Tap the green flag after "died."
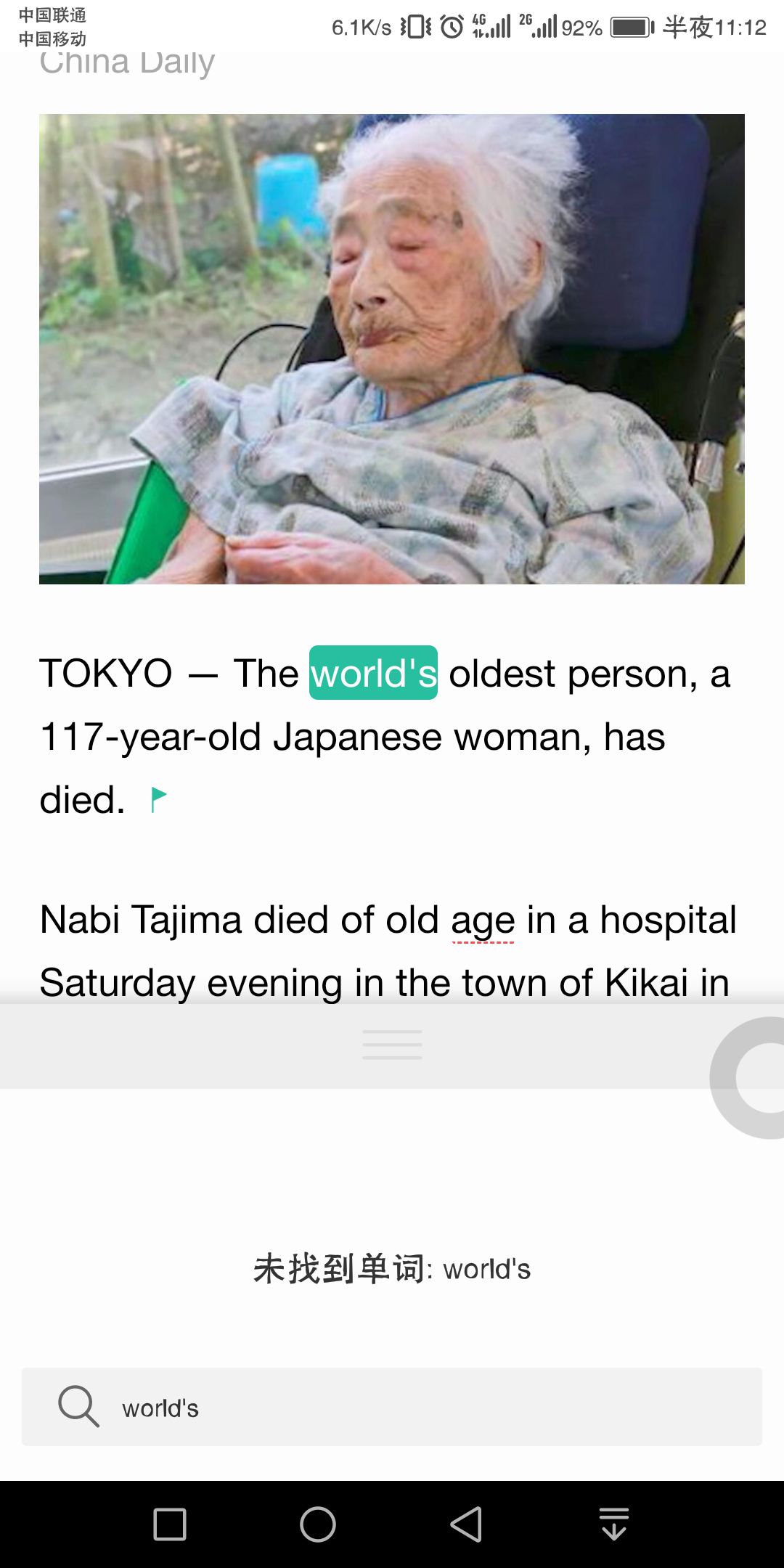Screen dimensions: 784x1568 (158, 800)
